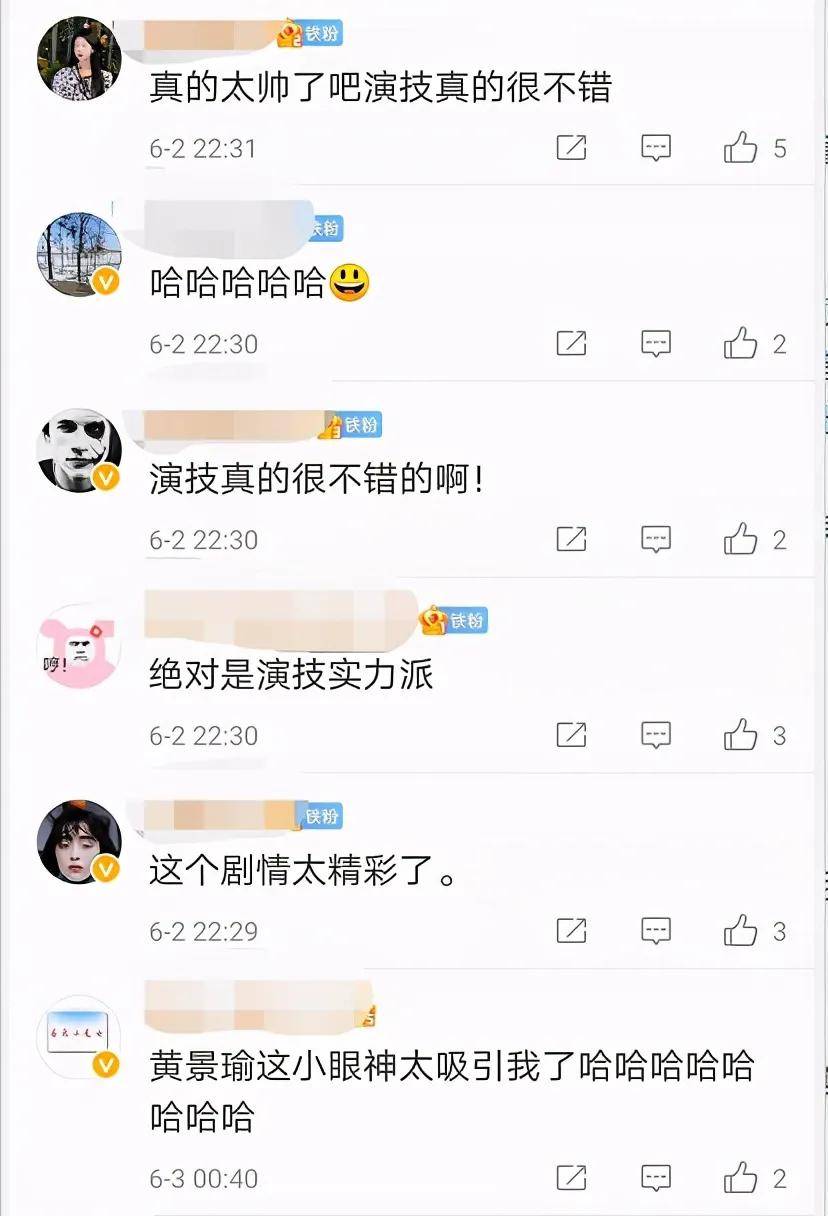Like the comment '演技真的很不错的啊!'
The width and height of the screenshot is (828, 1216).
pos(741,541)
